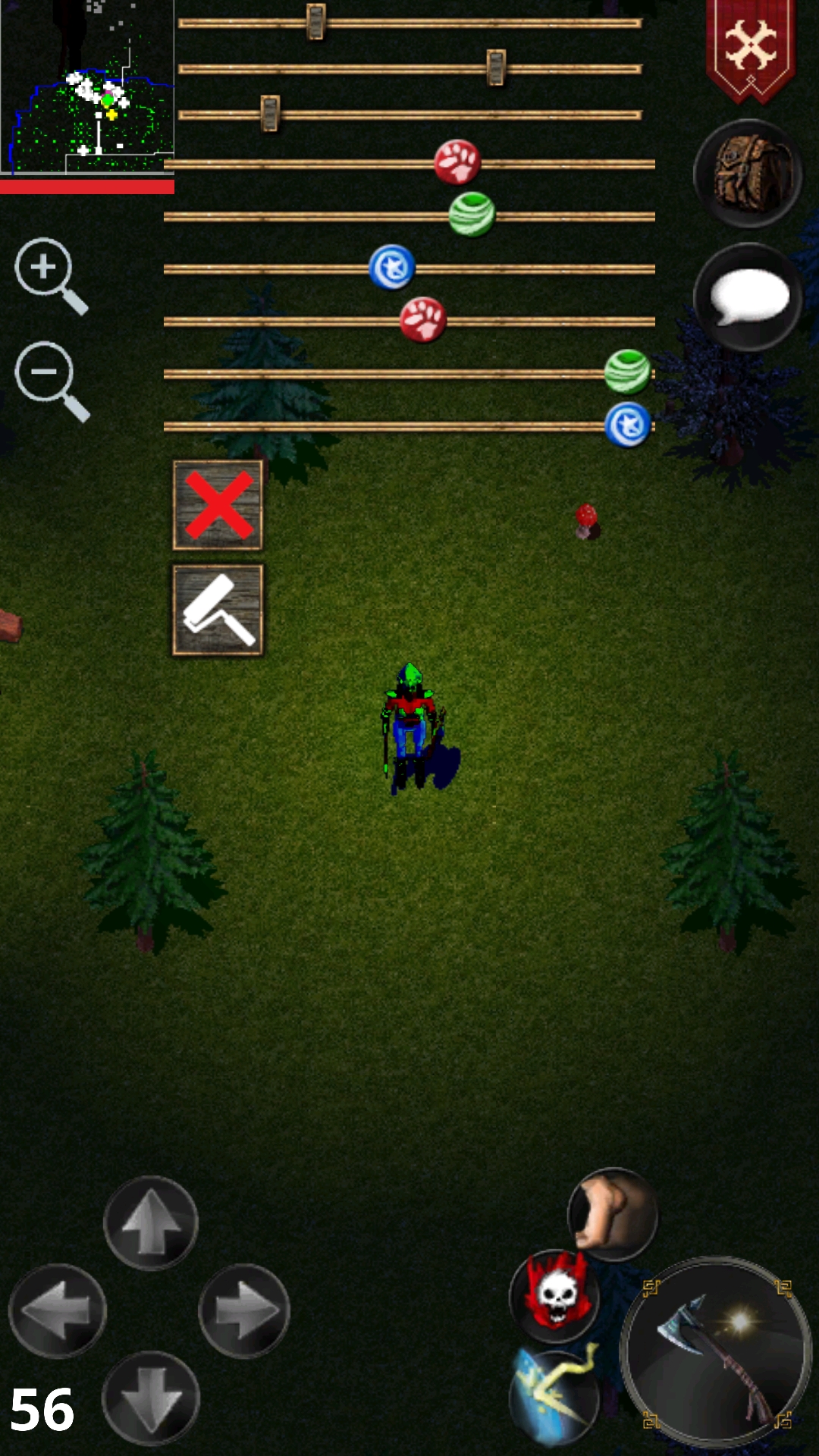
Task: Tap the hand interact button
Action: click(613, 1213)
